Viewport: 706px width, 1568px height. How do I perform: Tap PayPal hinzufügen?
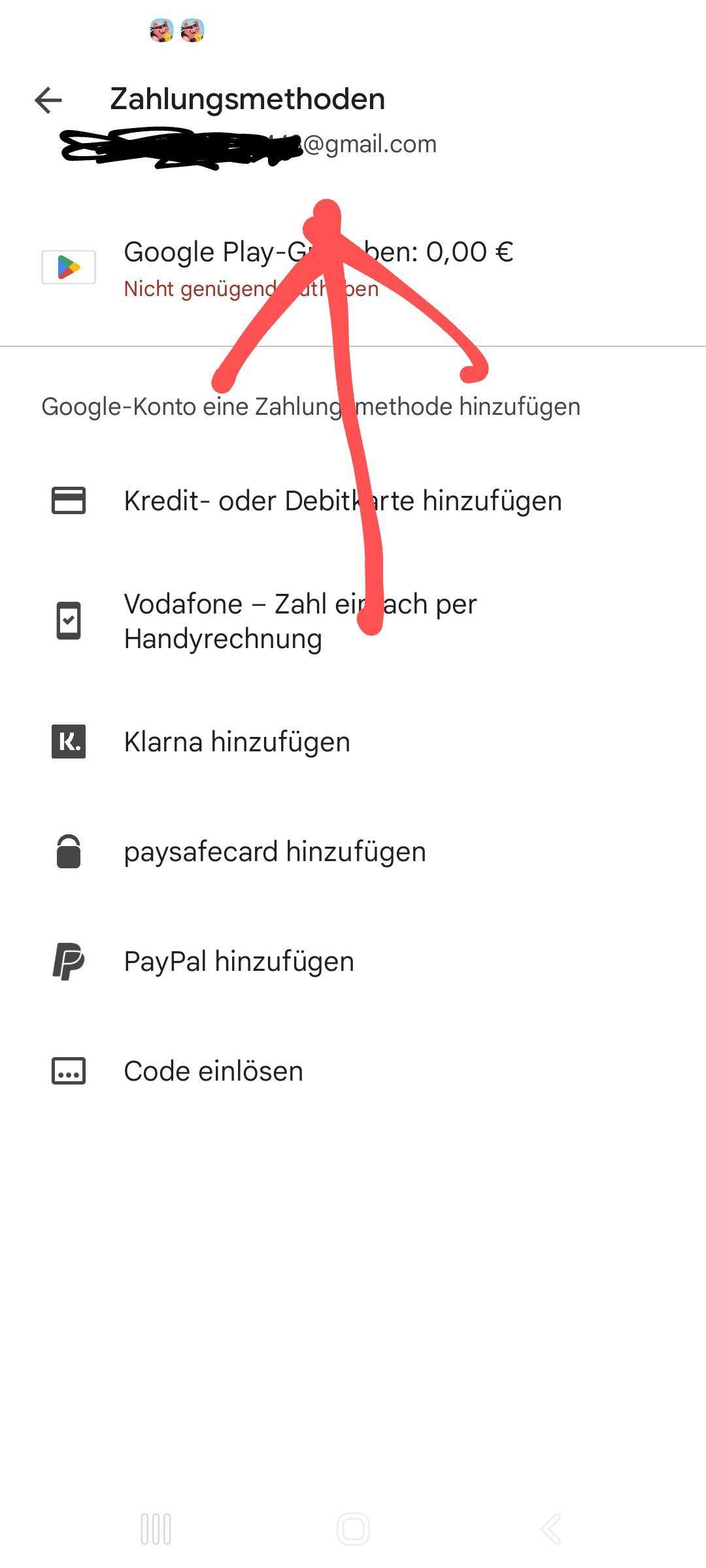pos(239,960)
